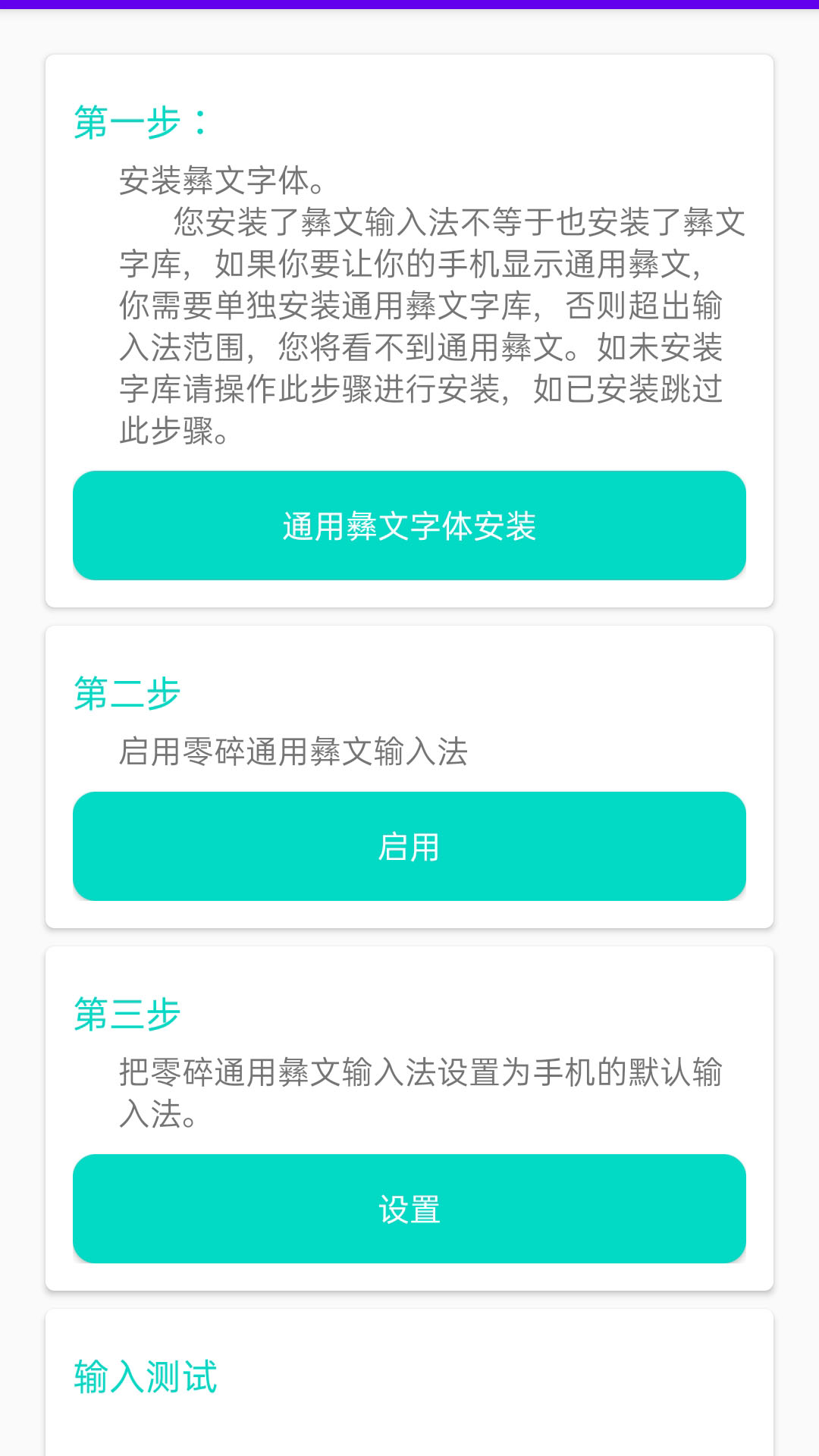
Task: Select the 输入测试 card at bottom
Action: (x=409, y=1388)
